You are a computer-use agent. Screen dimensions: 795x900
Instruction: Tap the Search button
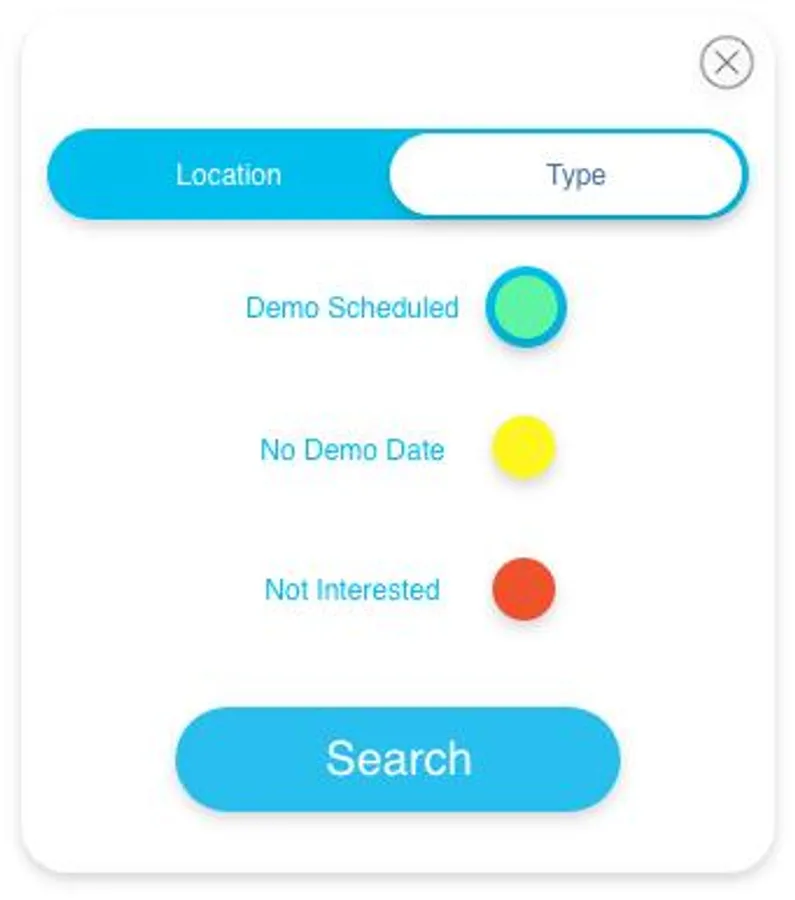pos(398,759)
